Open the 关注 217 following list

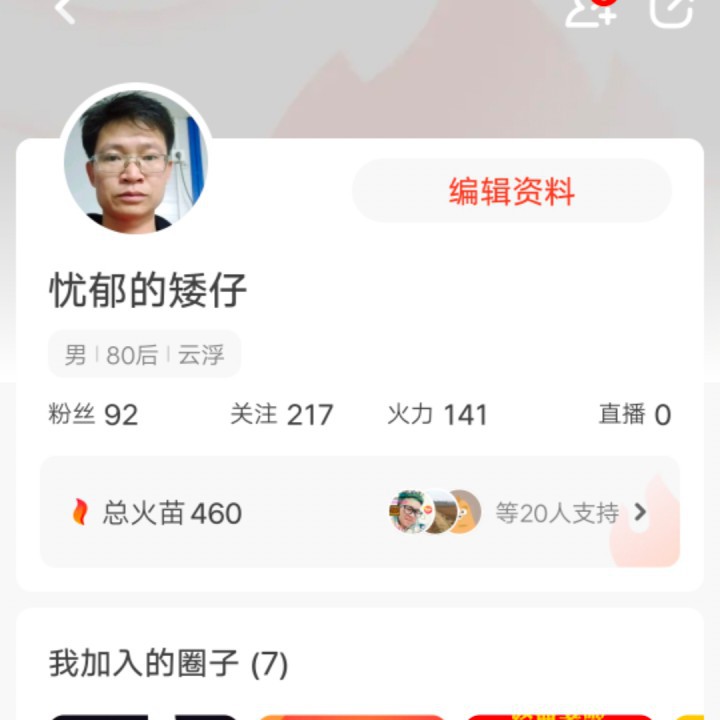click(x=281, y=414)
